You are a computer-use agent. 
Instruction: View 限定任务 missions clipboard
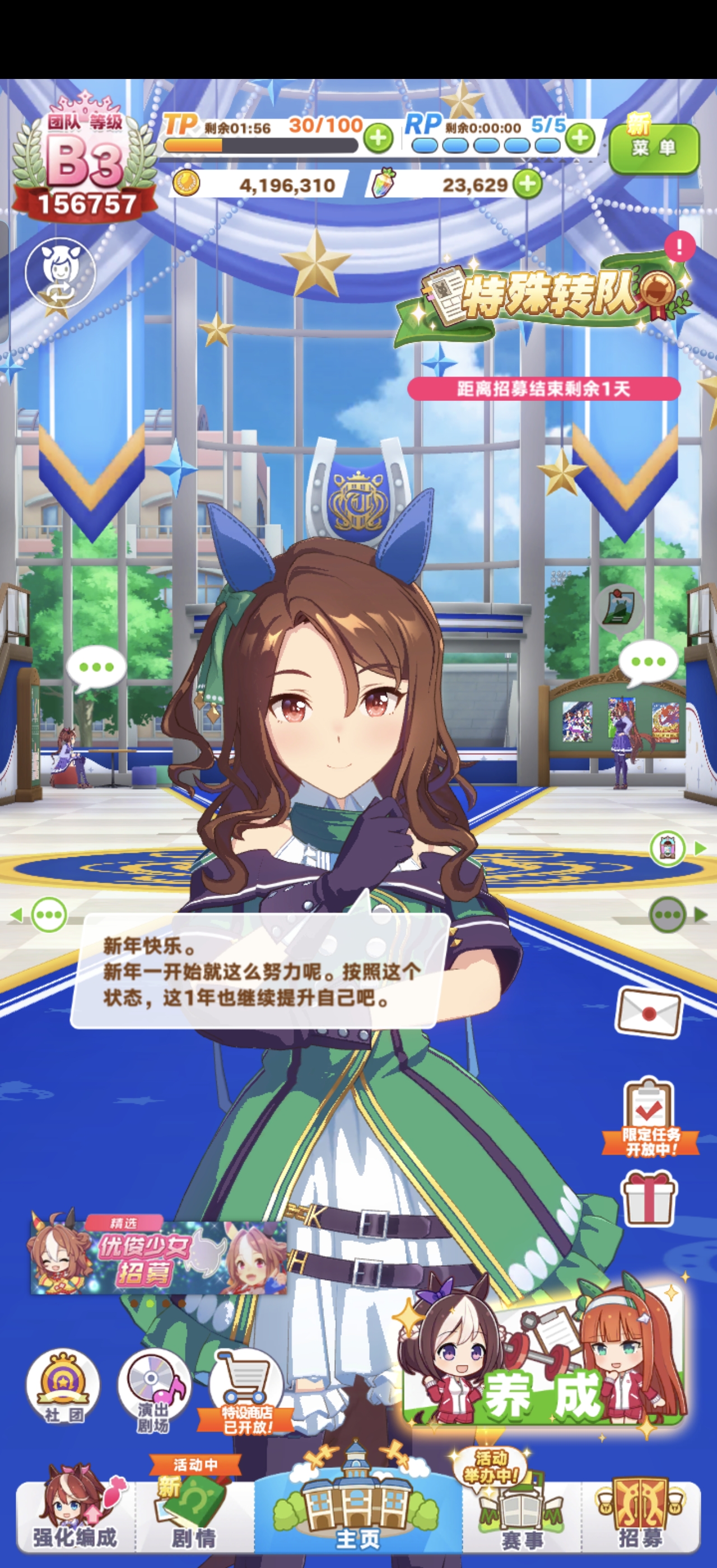click(x=650, y=1118)
